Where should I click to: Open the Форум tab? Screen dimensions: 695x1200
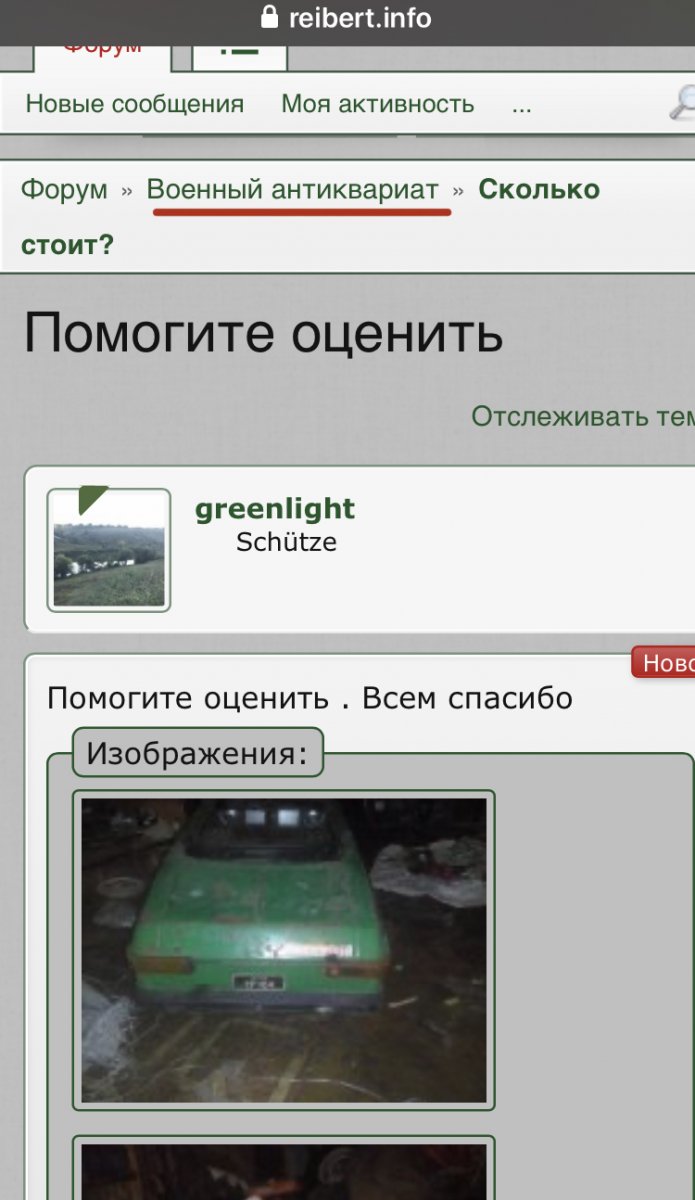[x=103, y=50]
